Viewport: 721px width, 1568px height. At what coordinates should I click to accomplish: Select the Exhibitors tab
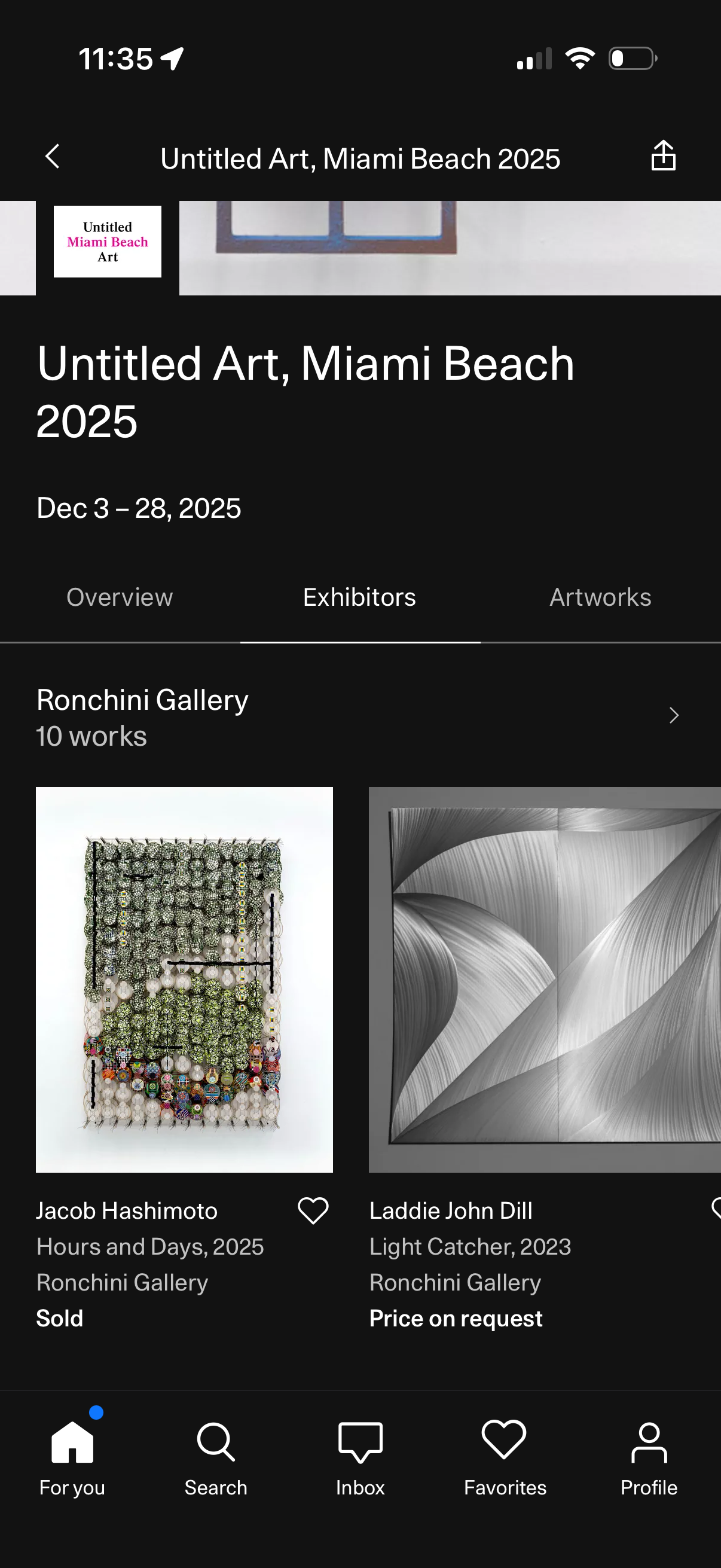tap(359, 598)
